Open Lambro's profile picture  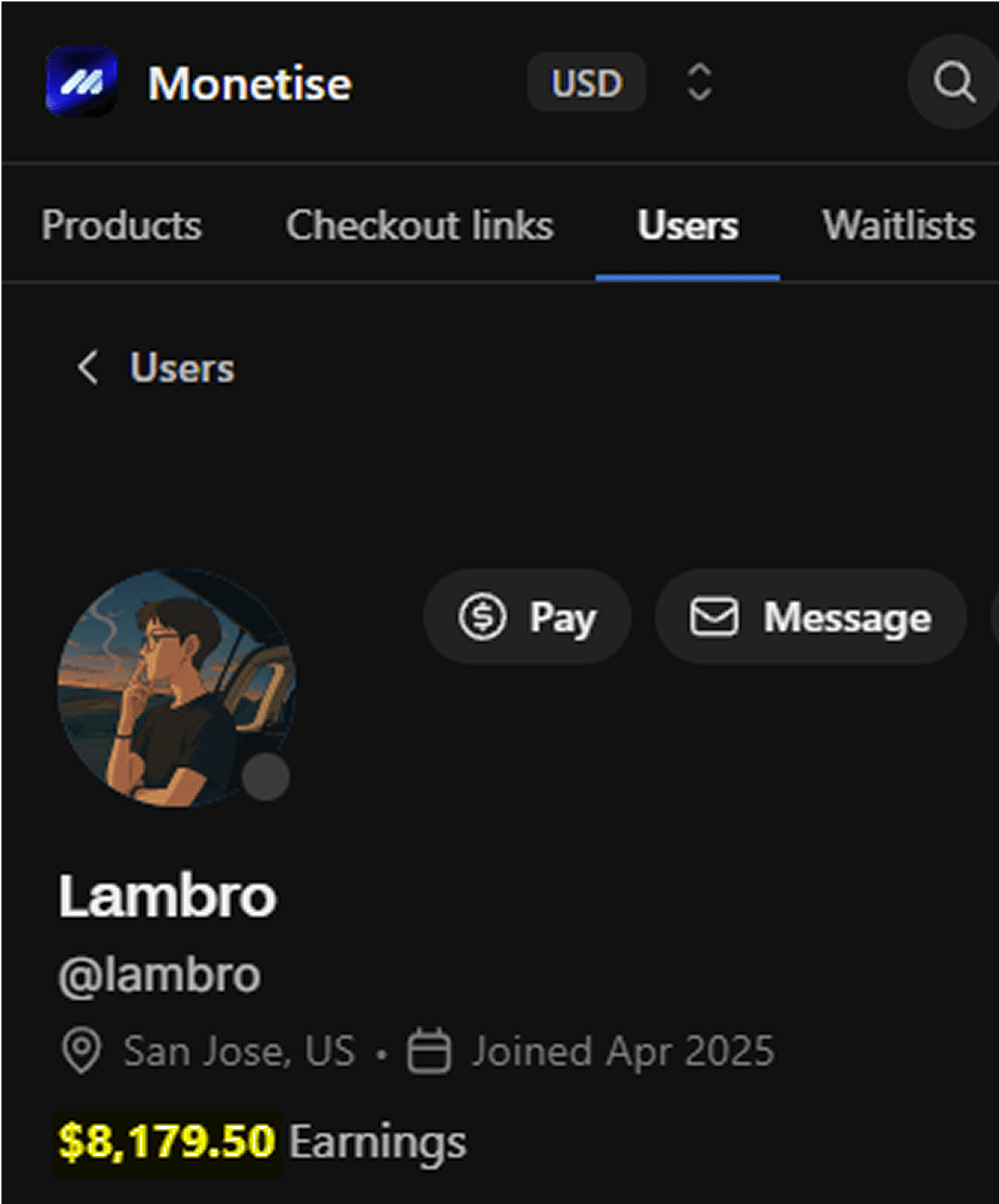pos(177,688)
